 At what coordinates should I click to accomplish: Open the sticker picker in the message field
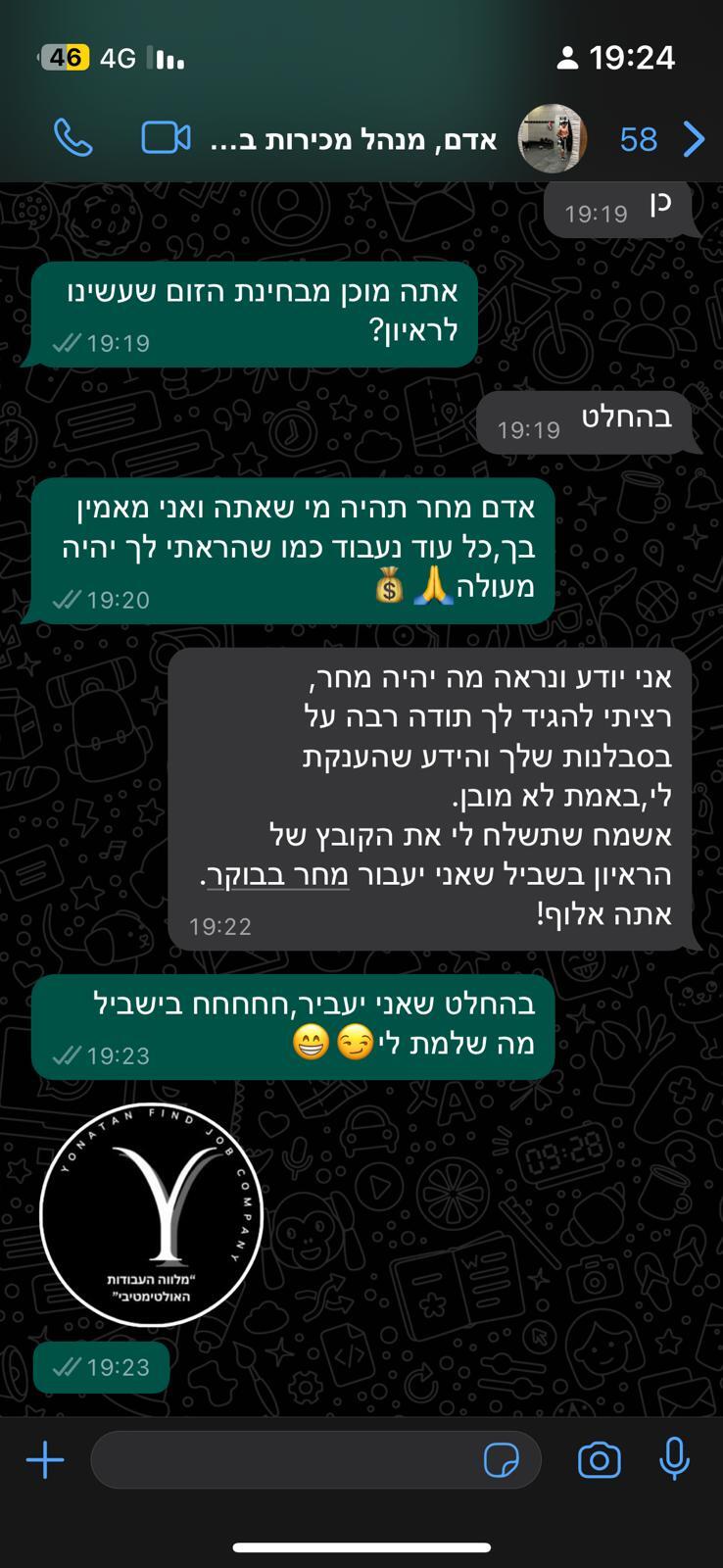[x=502, y=1460]
